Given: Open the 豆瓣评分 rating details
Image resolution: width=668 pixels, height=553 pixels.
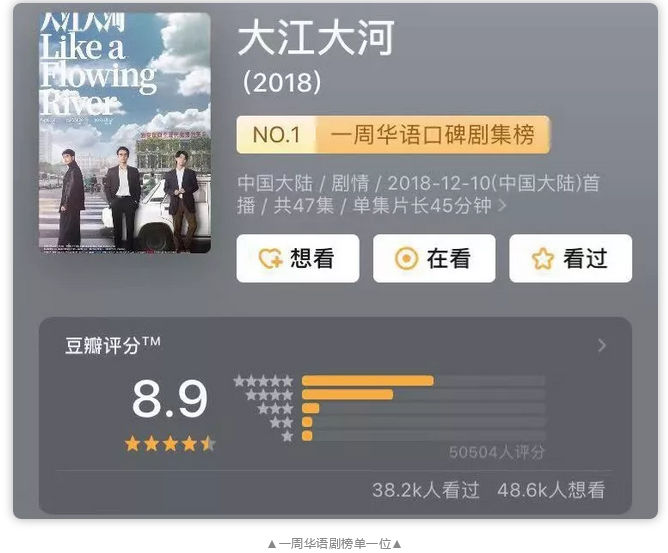Looking at the screenshot, I should [x=601, y=346].
